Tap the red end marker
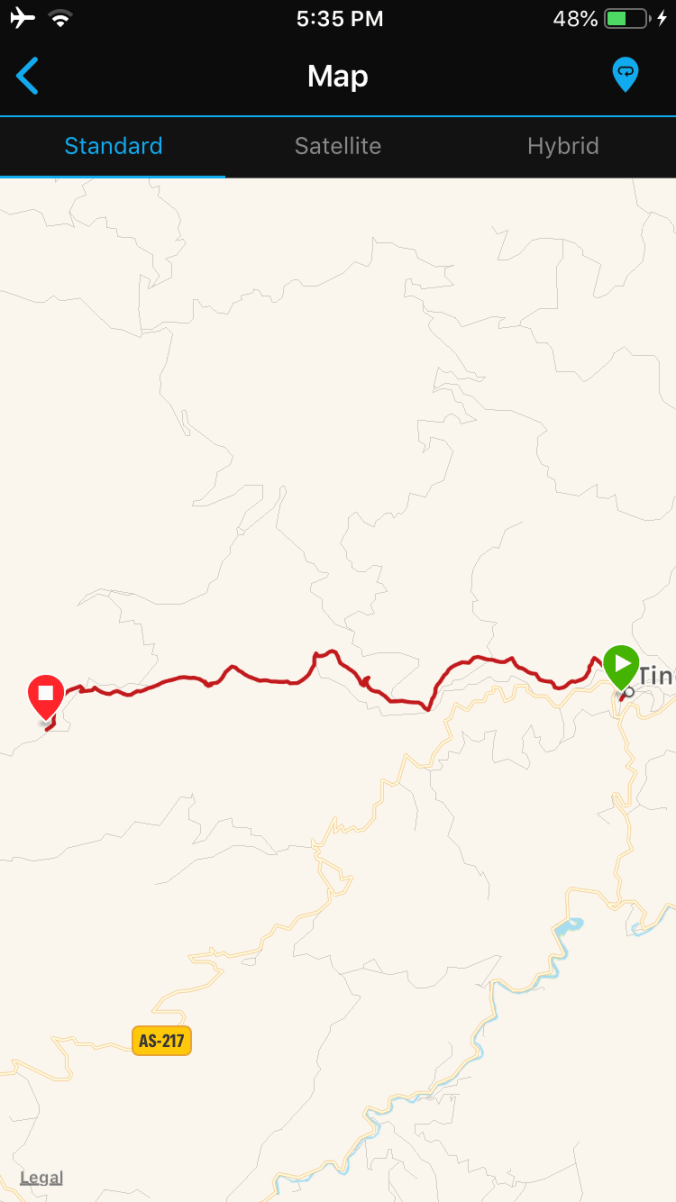Screen dimensions: 676x1202 point(45,694)
